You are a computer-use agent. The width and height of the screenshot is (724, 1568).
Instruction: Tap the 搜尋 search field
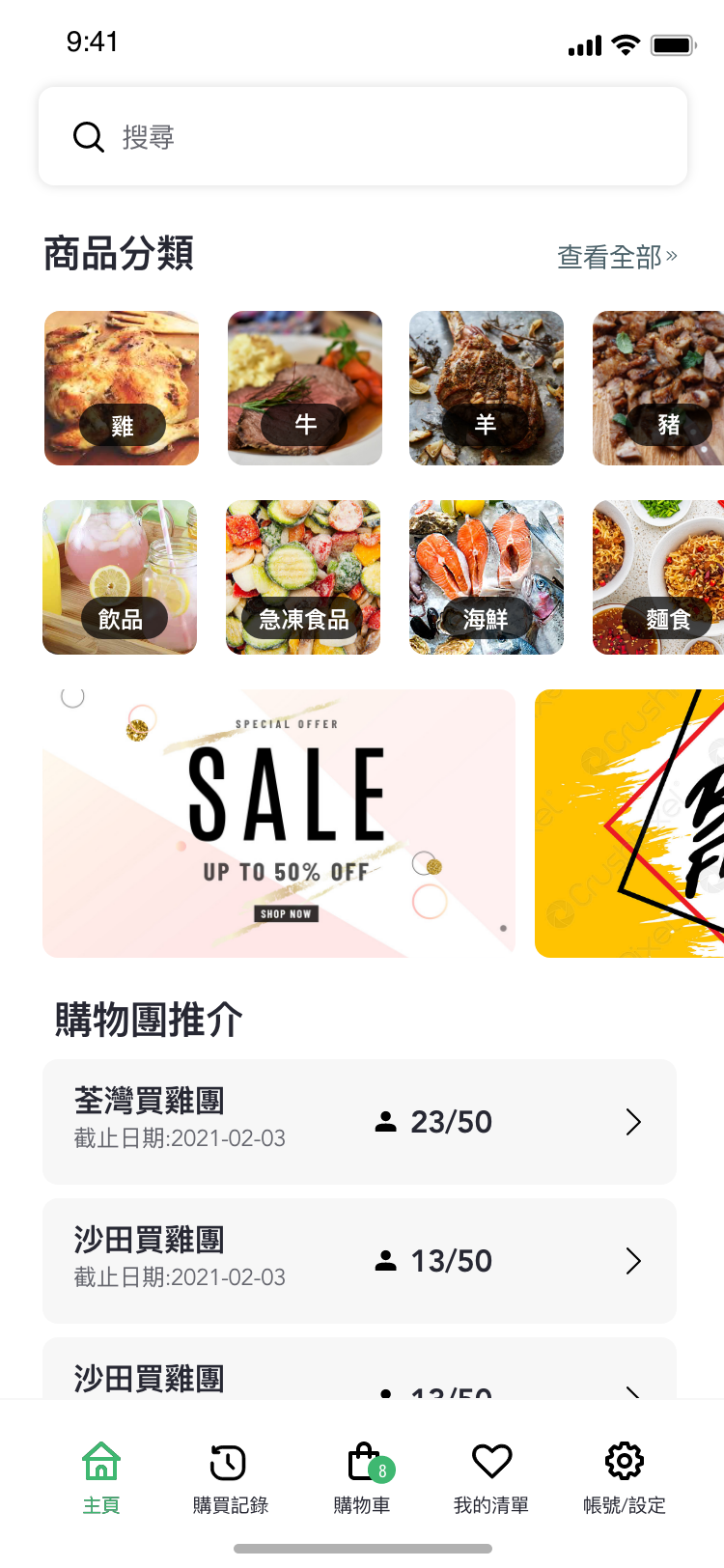(x=362, y=137)
